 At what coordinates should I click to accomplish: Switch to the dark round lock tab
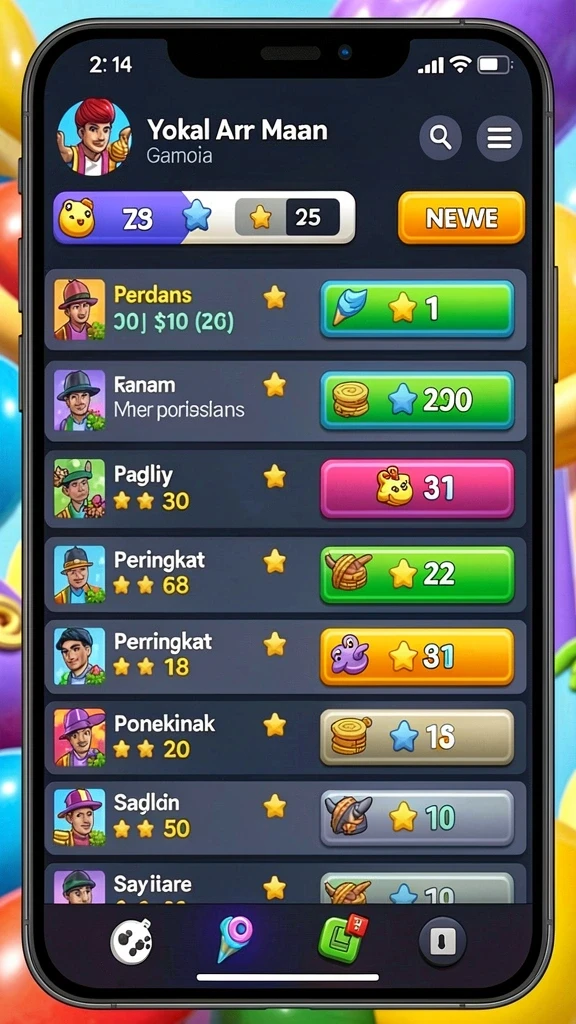[x=442, y=943]
